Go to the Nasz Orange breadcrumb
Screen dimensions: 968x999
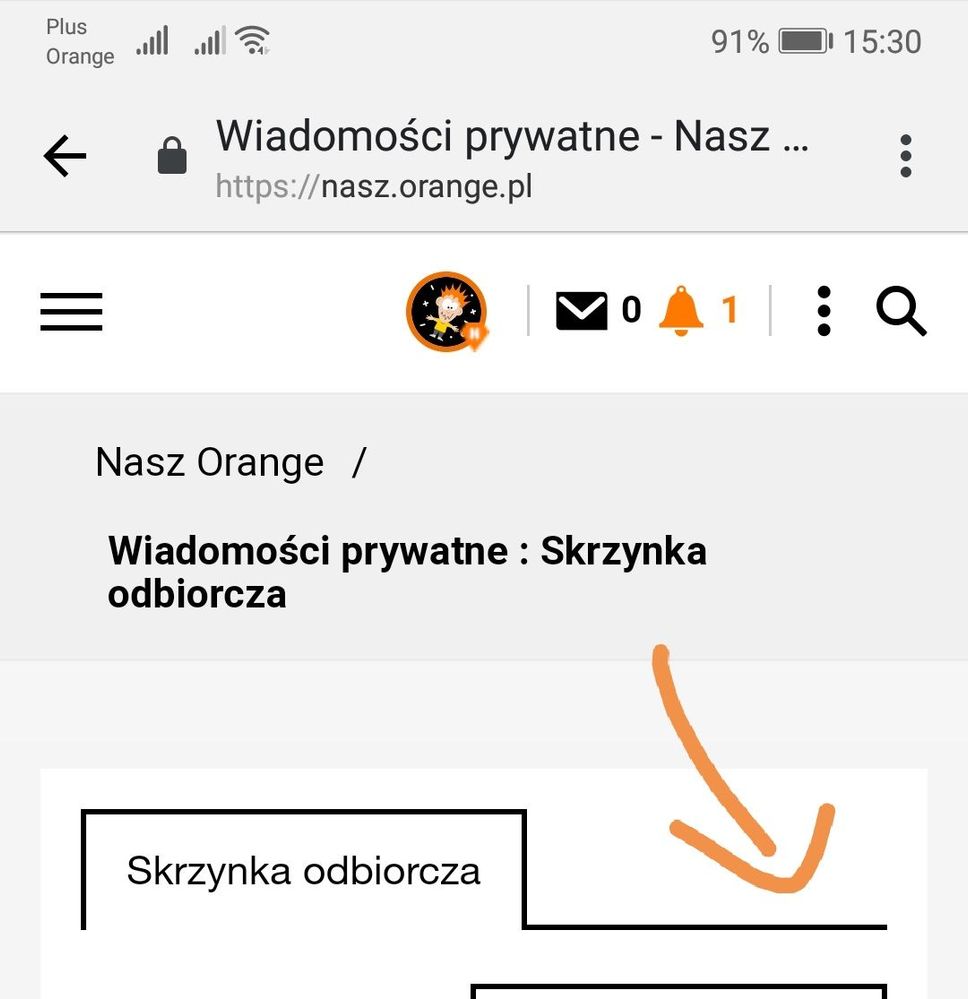point(209,462)
